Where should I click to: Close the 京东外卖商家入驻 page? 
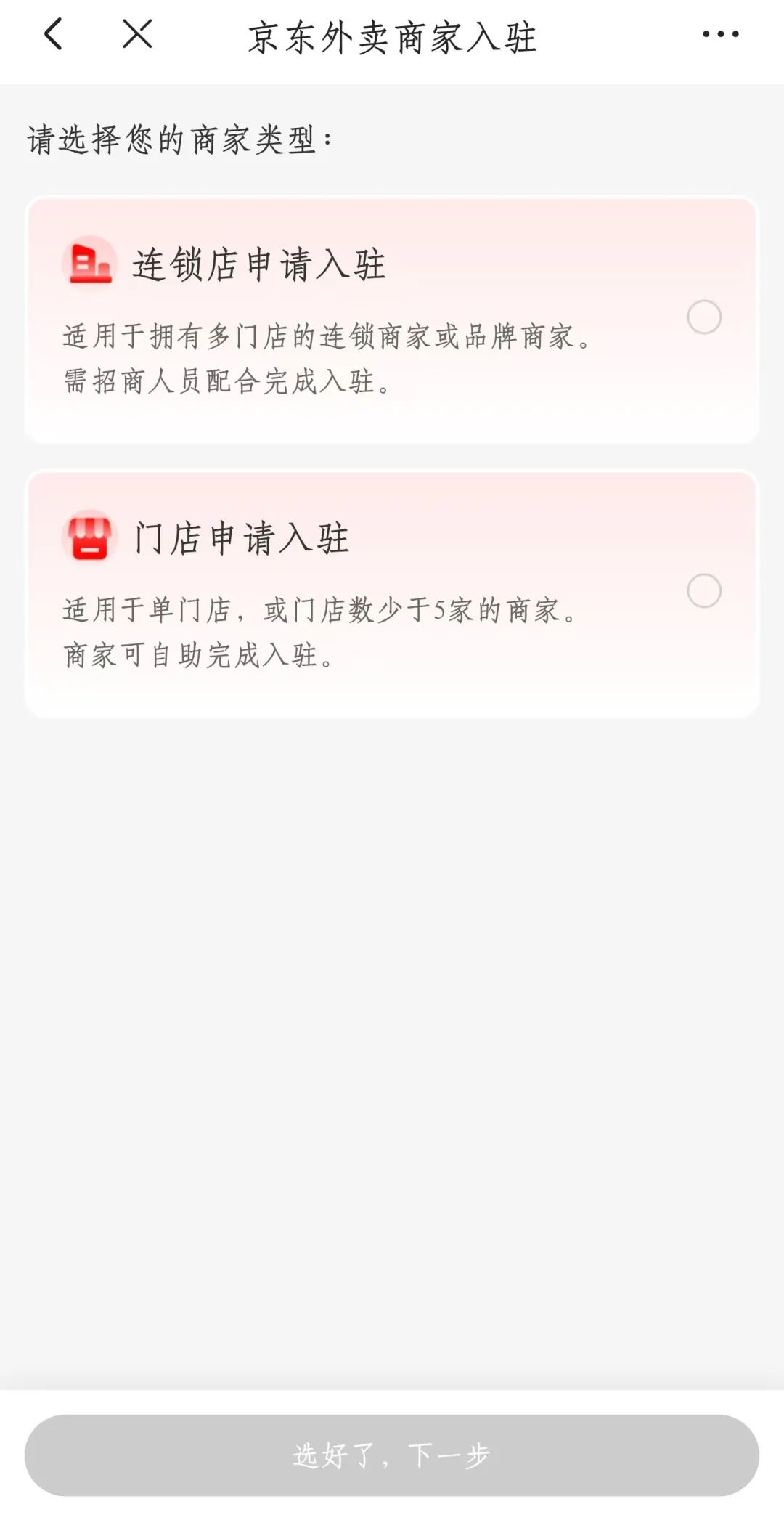(137, 34)
